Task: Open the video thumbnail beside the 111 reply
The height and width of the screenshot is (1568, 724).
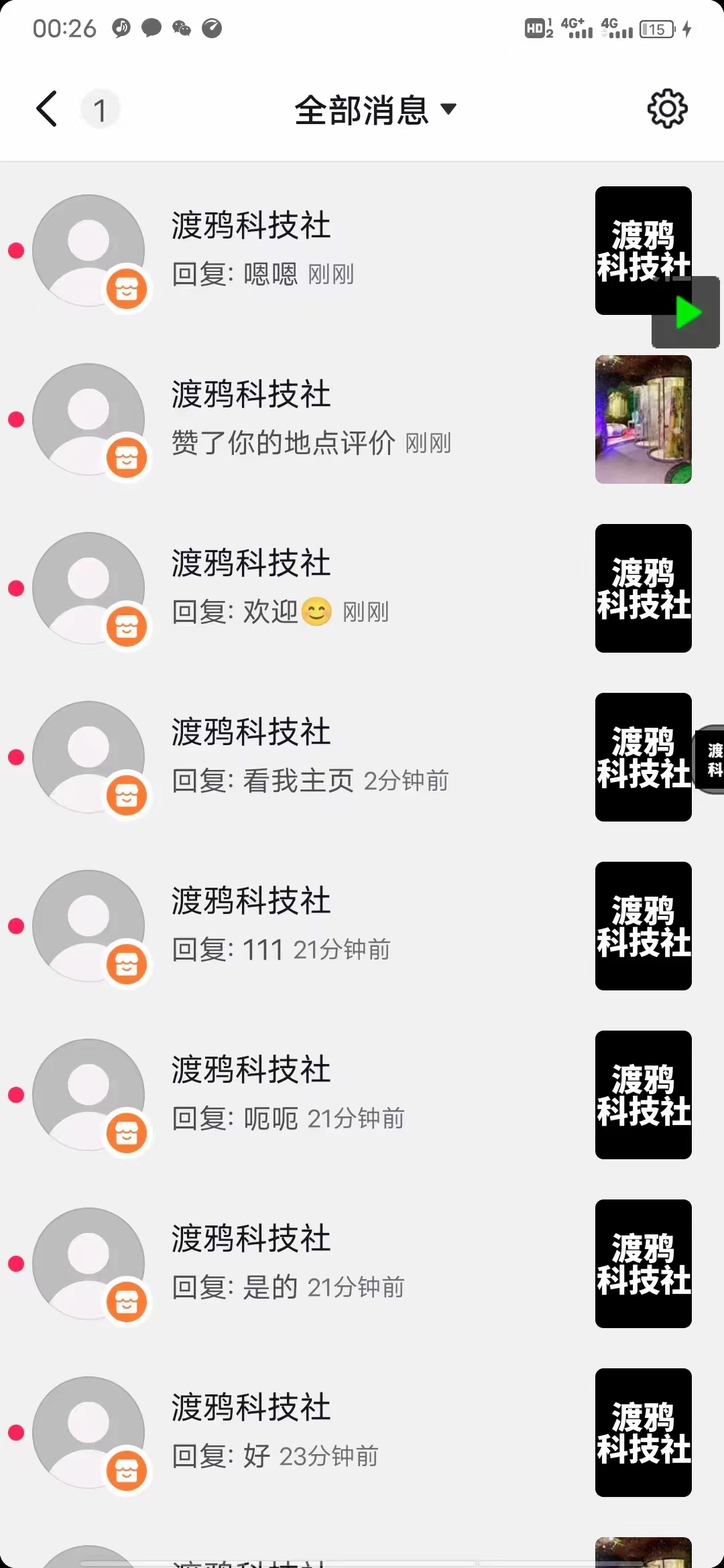Action: point(643,926)
